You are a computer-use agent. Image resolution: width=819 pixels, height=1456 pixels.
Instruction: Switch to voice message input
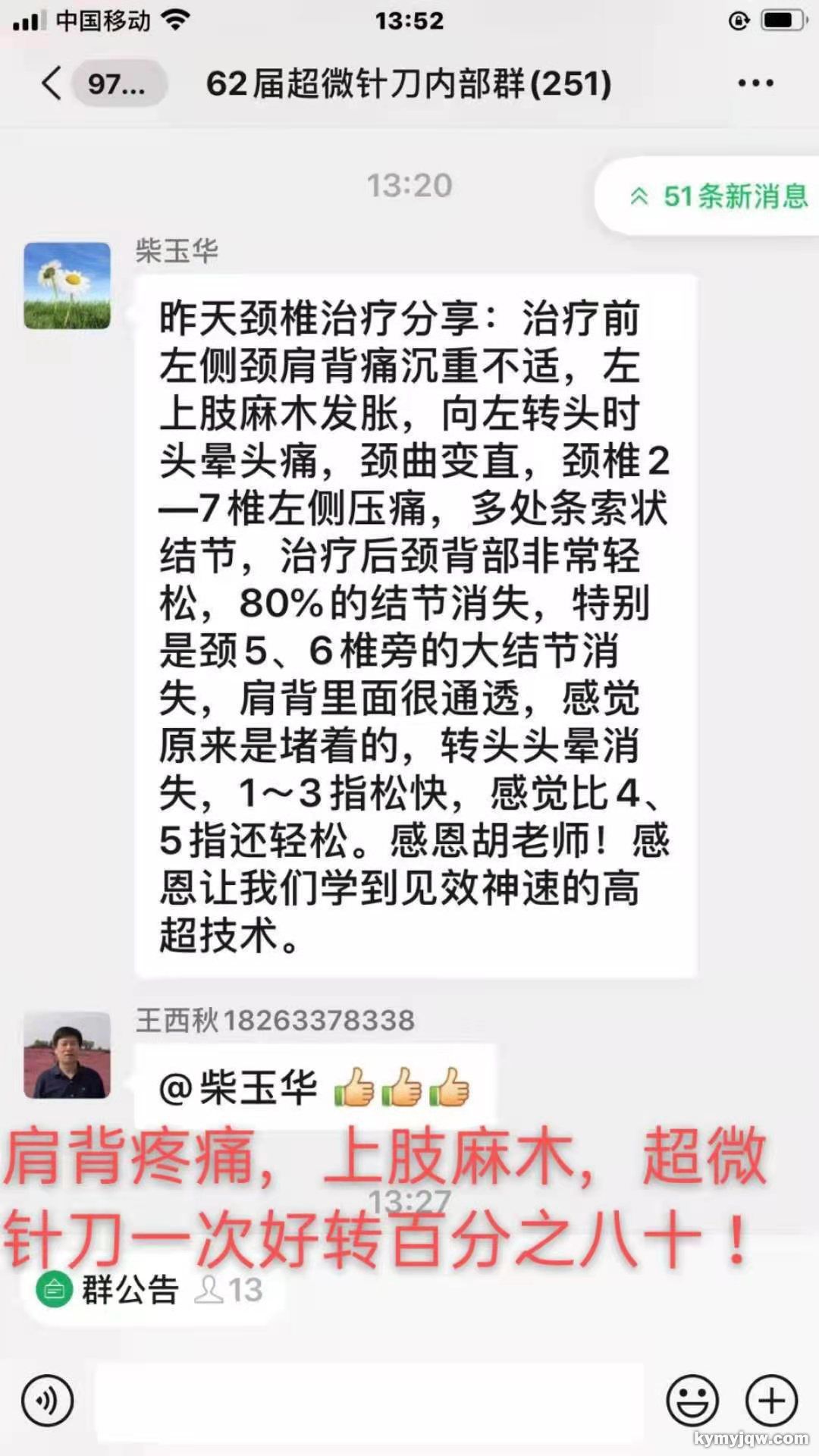tap(47, 1401)
